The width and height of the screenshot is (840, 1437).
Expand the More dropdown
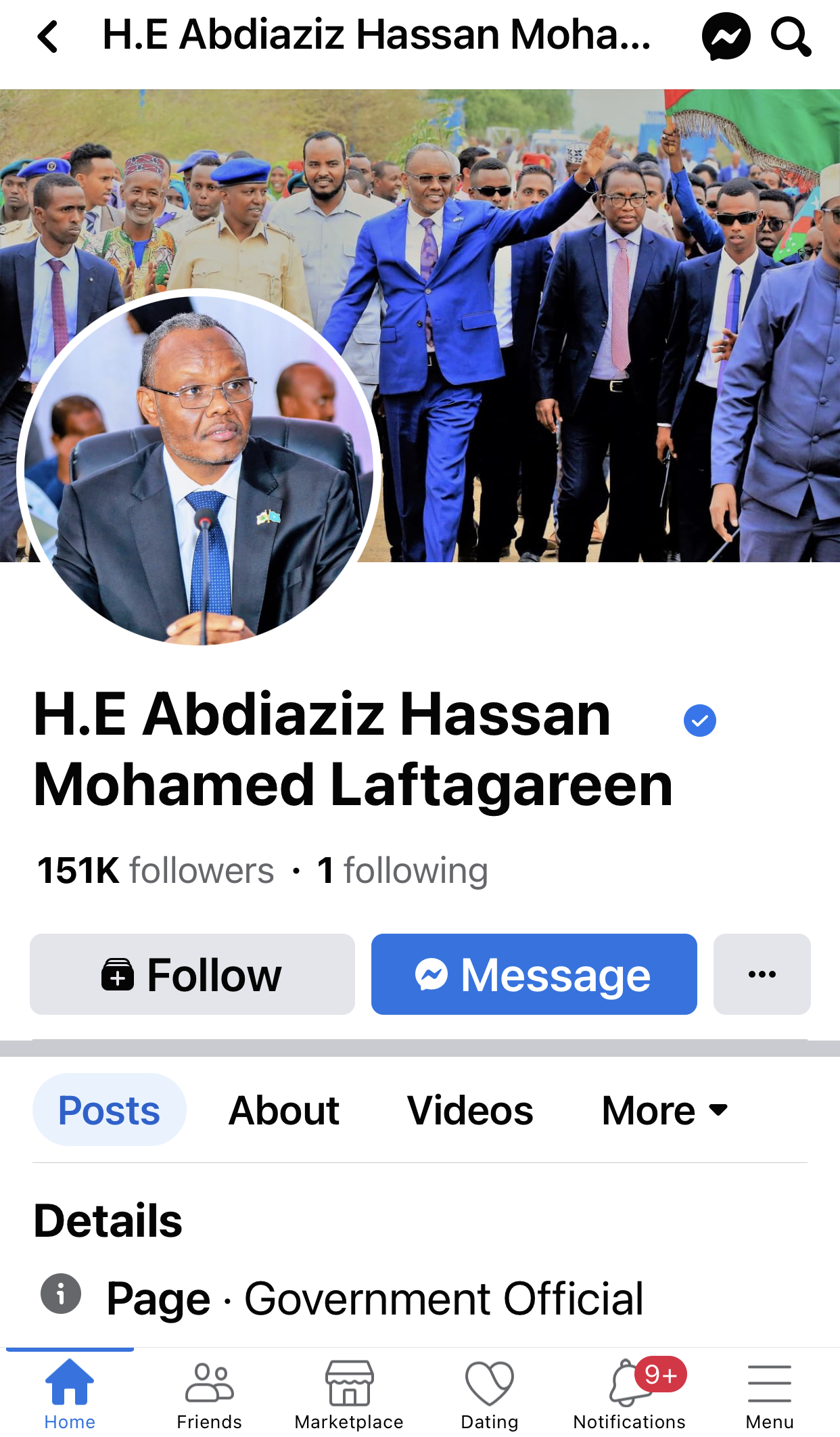click(x=664, y=1110)
